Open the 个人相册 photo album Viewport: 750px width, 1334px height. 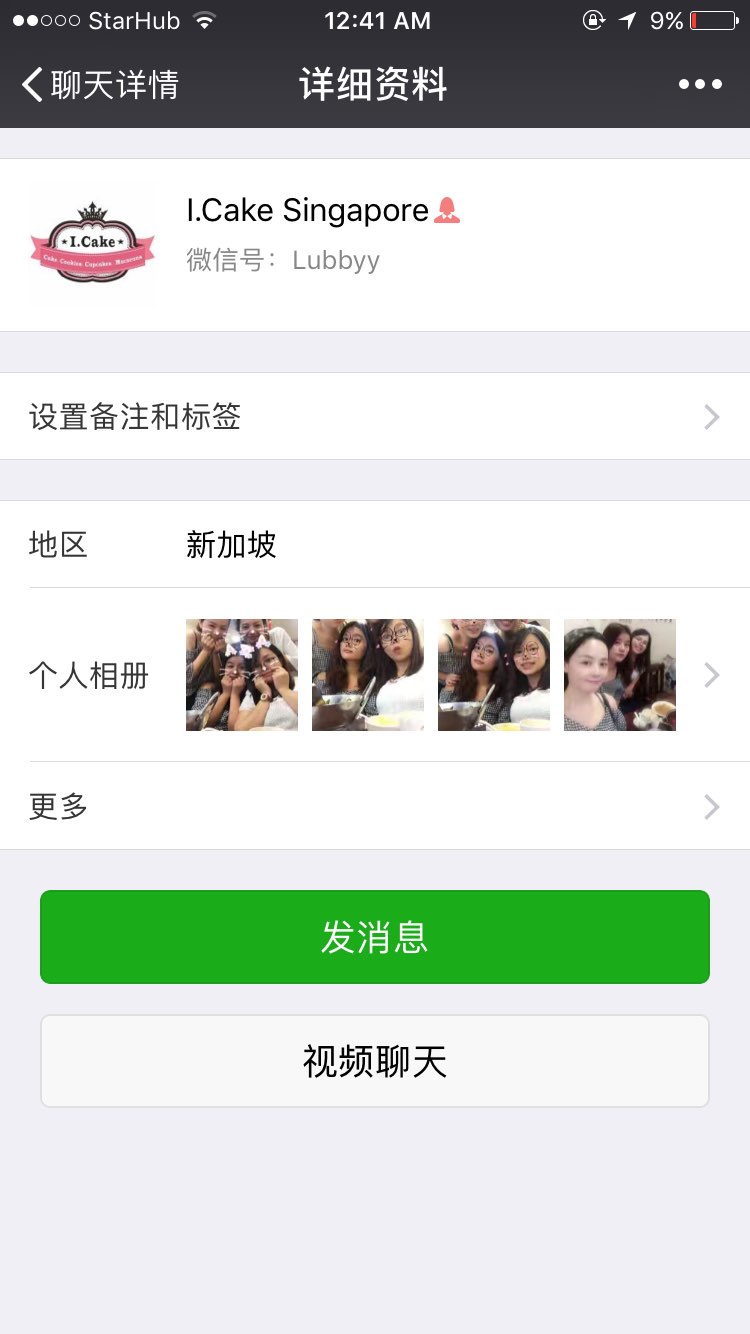pyautogui.click(x=375, y=675)
